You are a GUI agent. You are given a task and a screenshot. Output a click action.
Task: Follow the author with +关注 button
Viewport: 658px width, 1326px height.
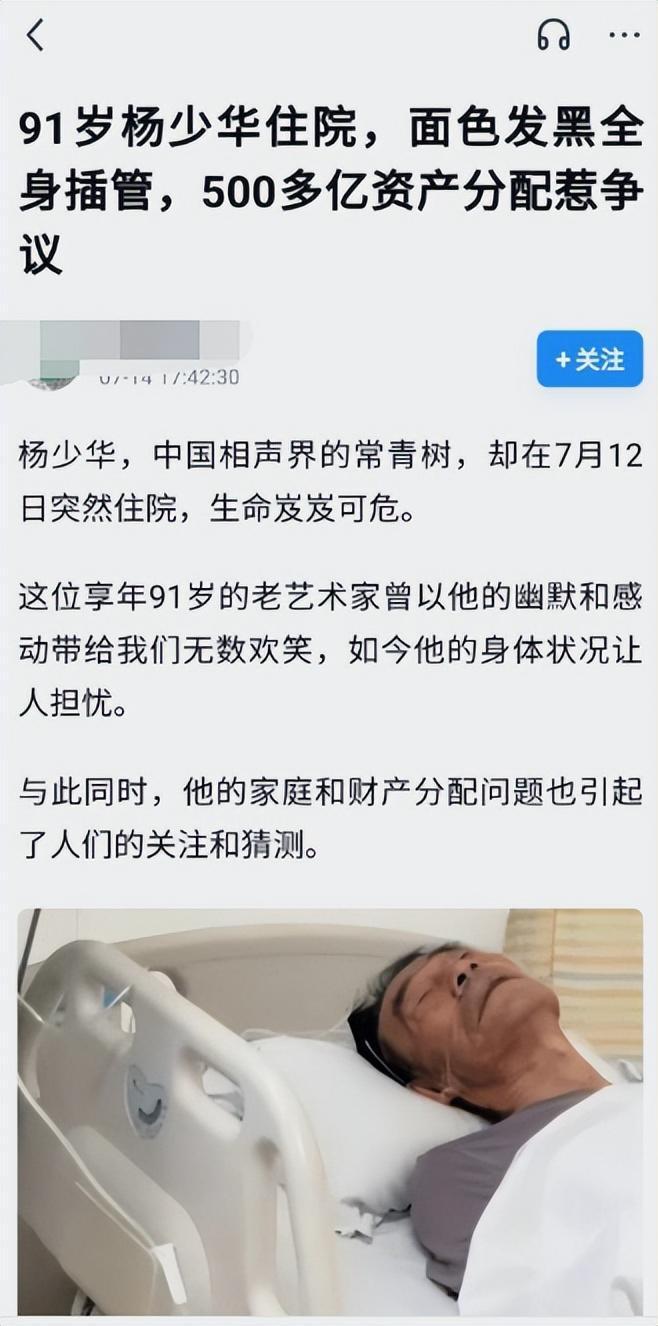point(589,359)
